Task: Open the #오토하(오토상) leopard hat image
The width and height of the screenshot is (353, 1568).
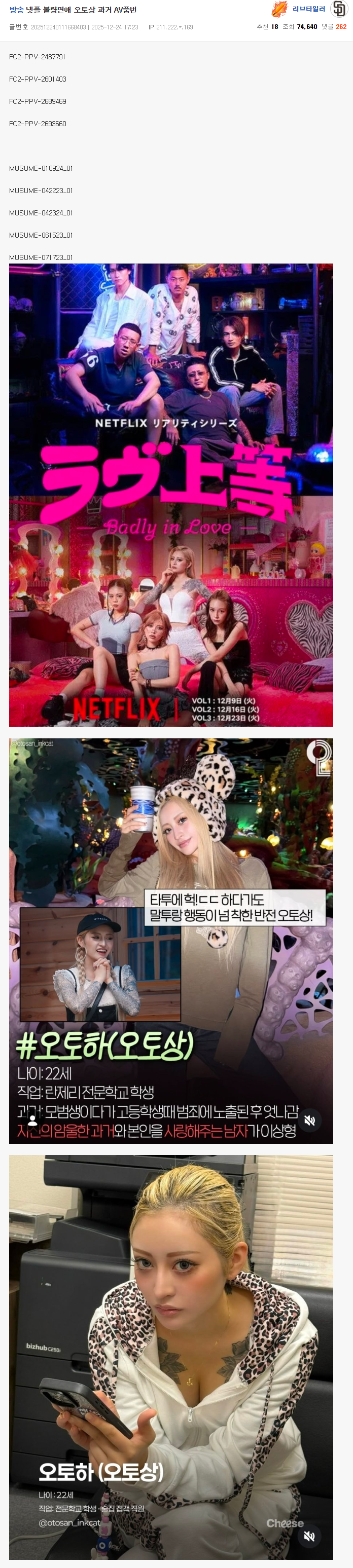Action: (x=171, y=941)
